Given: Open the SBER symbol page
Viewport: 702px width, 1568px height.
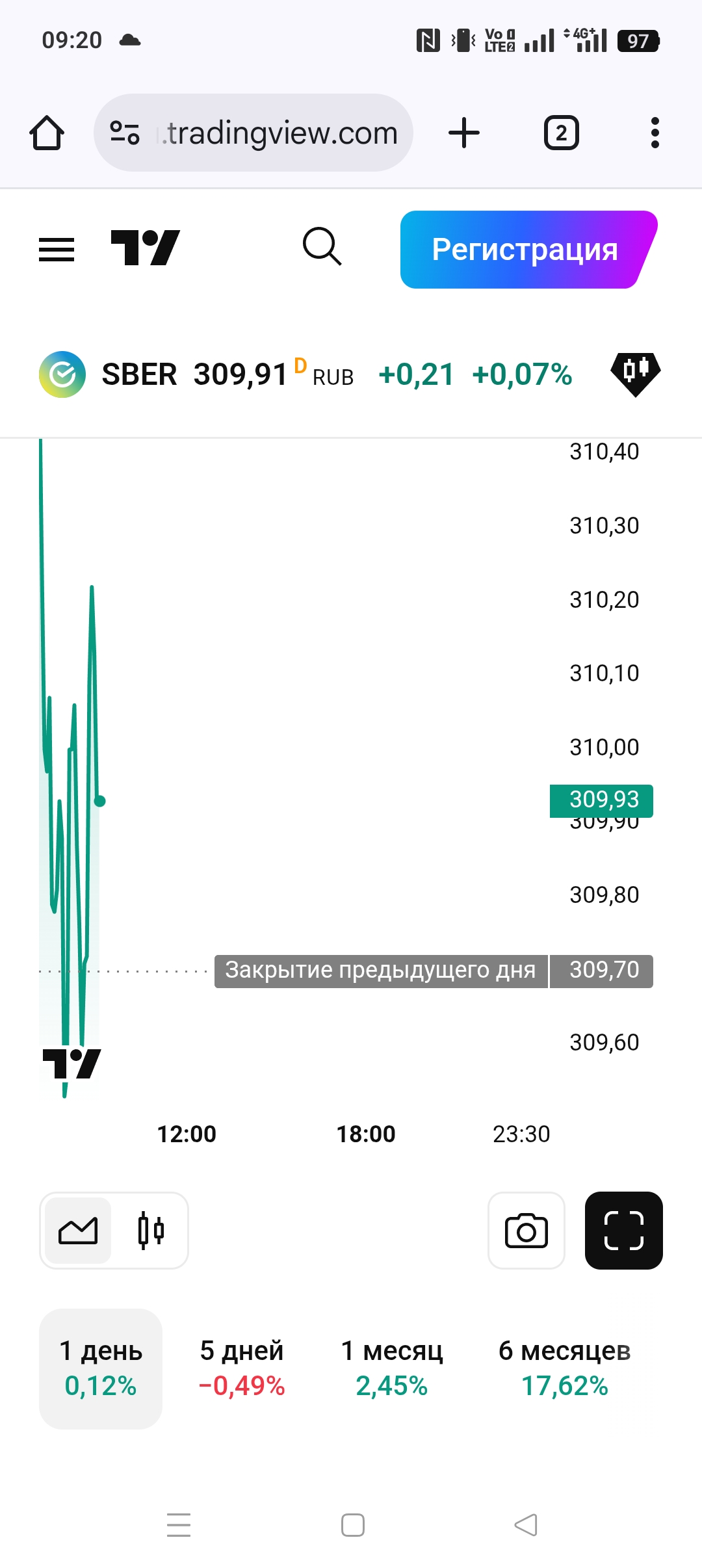Looking at the screenshot, I should (139, 374).
